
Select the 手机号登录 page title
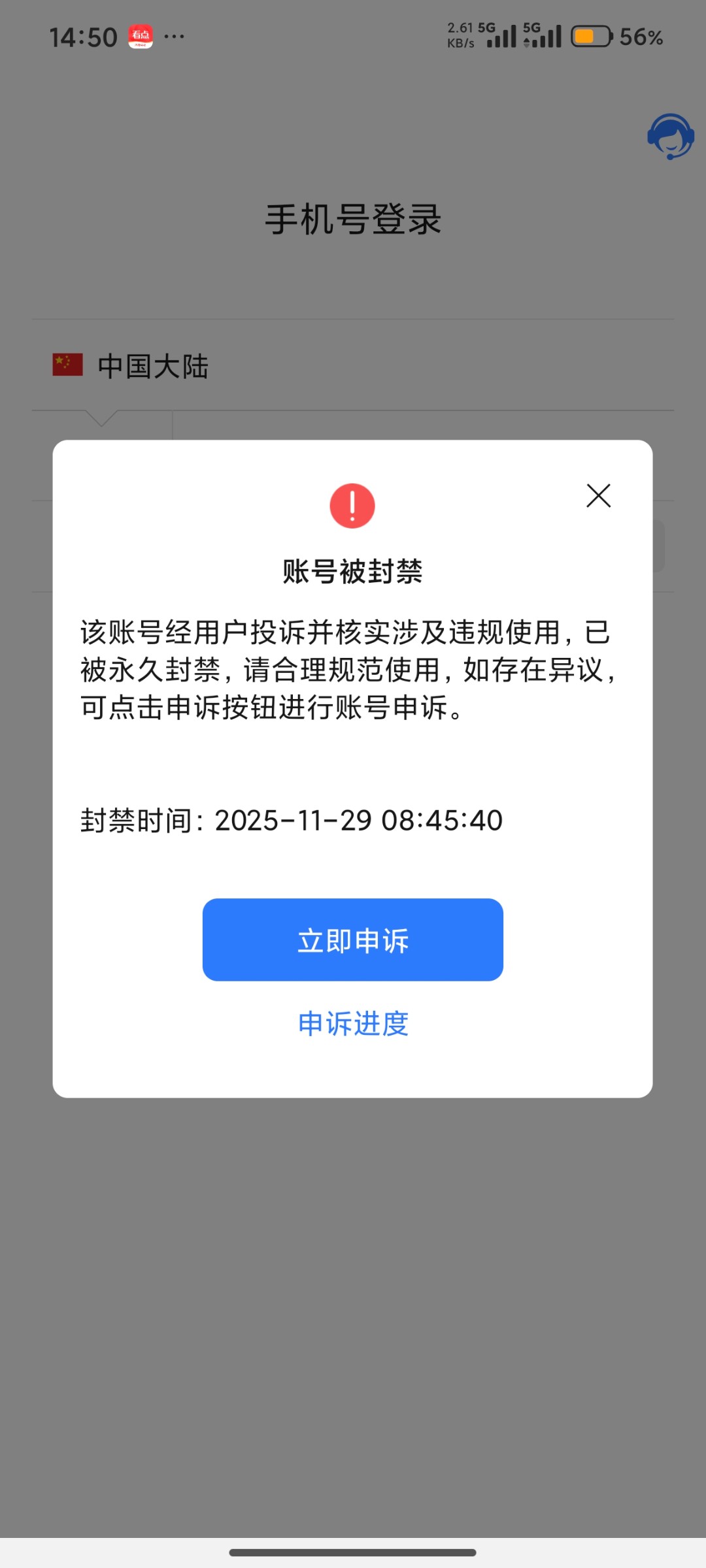(x=353, y=220)
